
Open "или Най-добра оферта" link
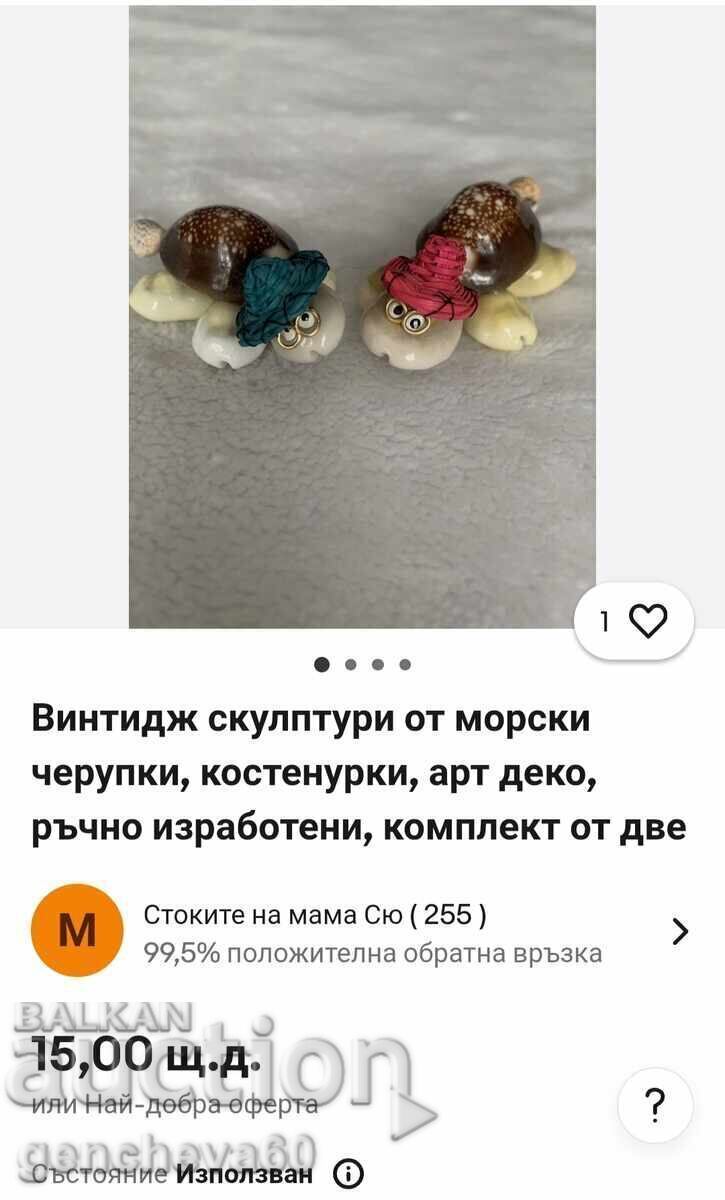point(170,1105)
